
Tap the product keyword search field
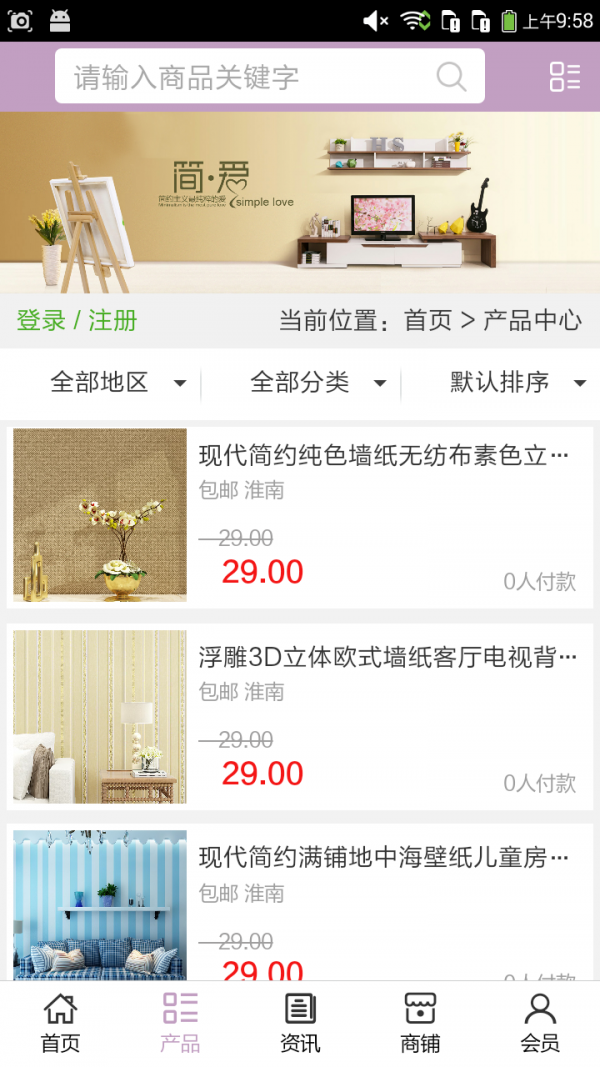(250, 77)
